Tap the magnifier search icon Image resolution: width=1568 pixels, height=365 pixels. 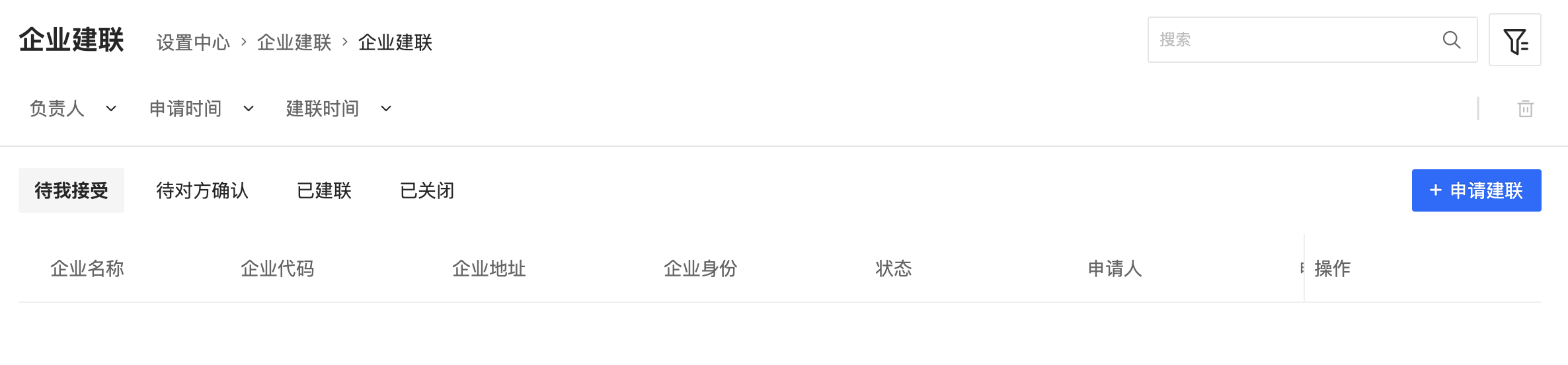tap(1452, 40)
